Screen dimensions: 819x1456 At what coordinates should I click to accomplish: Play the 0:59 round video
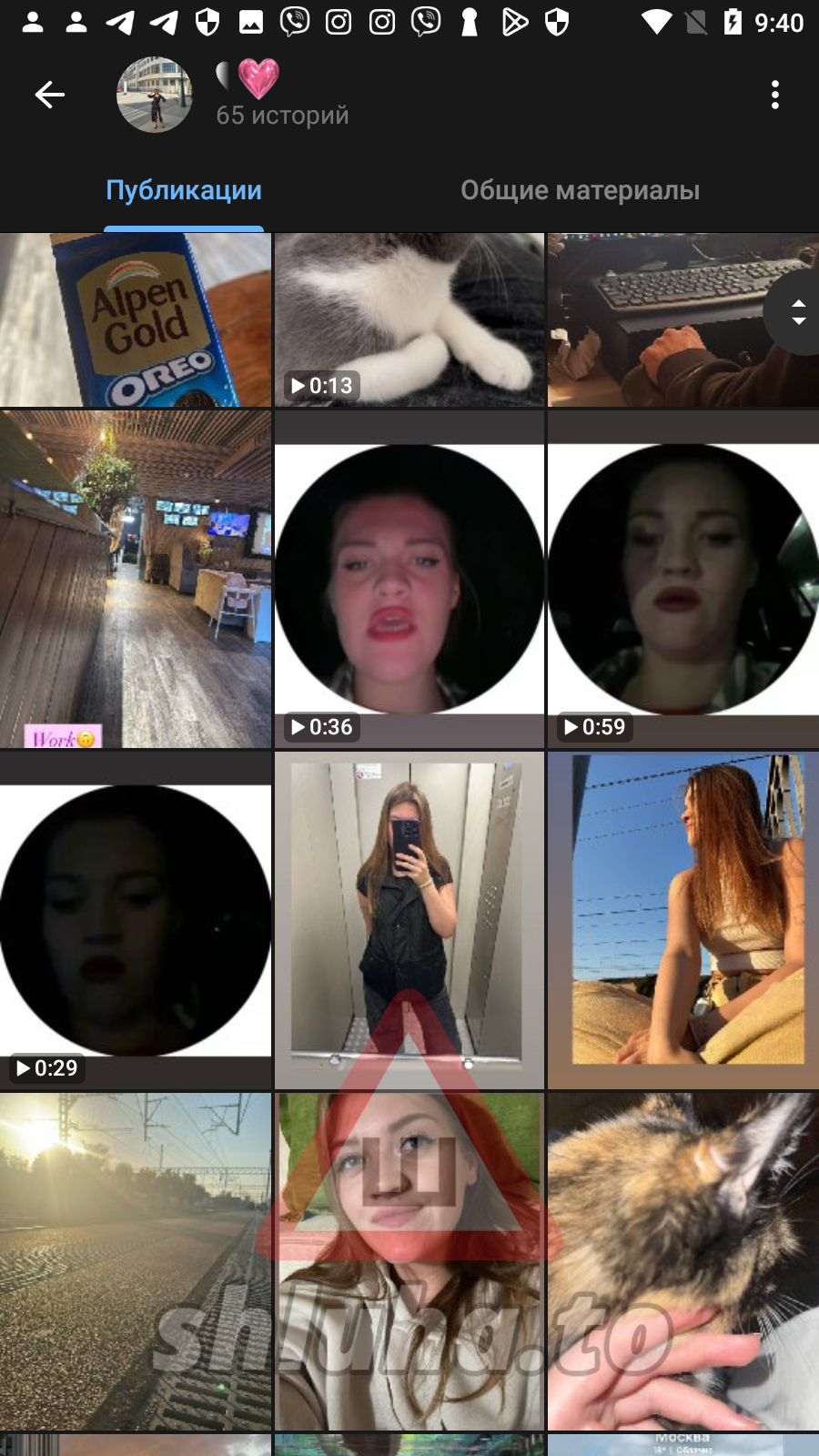[682, 579]
